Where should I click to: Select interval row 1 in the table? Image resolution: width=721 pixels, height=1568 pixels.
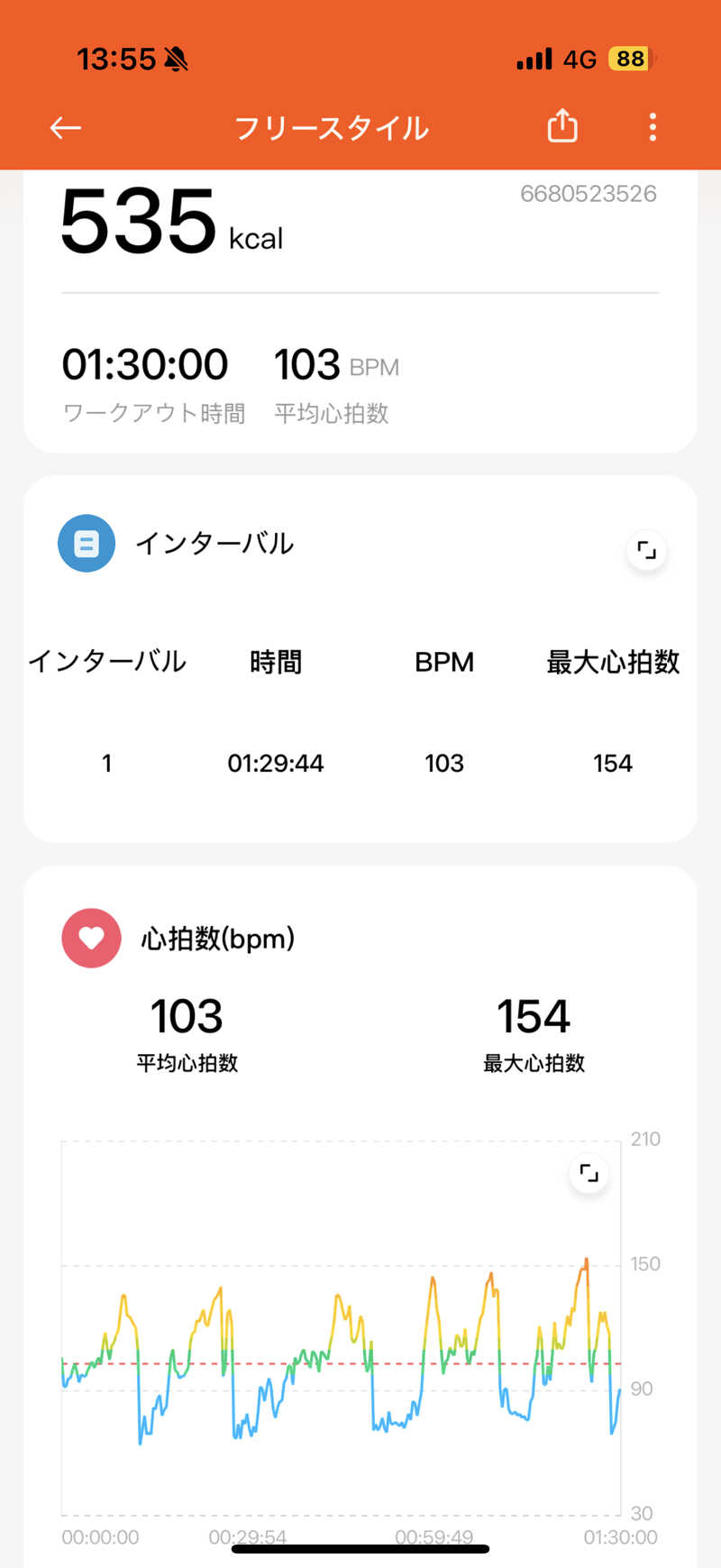point(360,763)
